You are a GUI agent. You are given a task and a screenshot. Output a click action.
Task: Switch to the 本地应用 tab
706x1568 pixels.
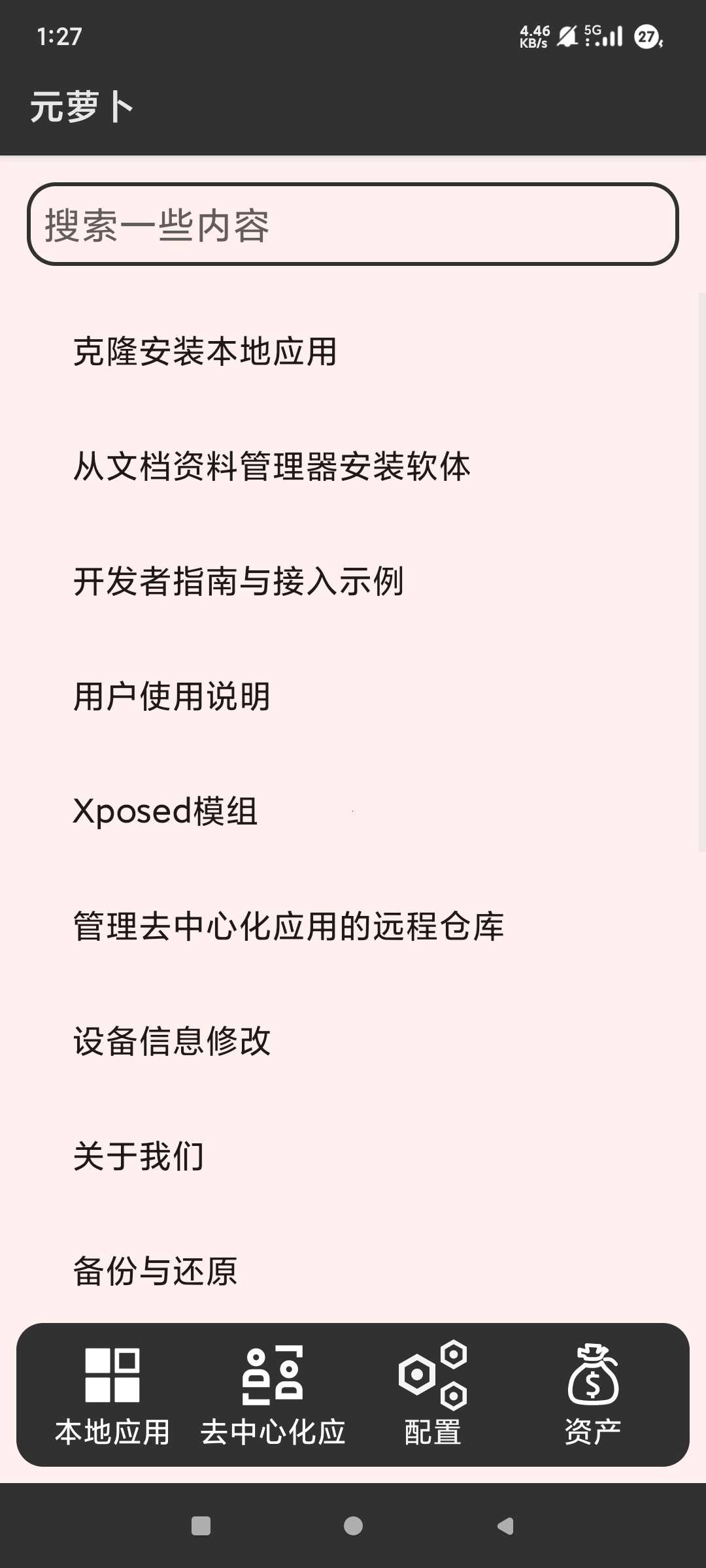tap(112, 1394)
